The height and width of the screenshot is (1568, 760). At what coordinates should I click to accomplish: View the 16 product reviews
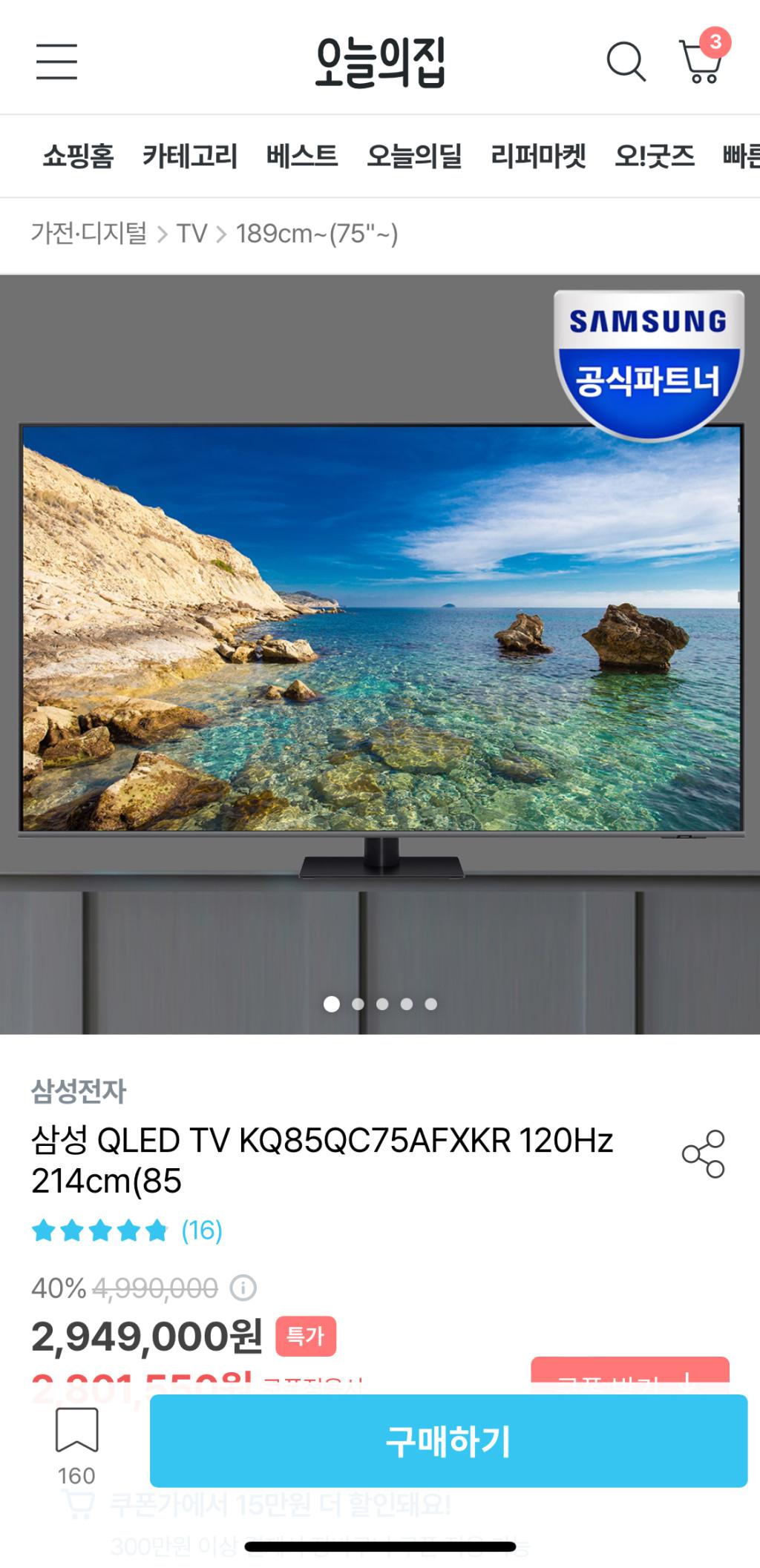(201, 1231)
